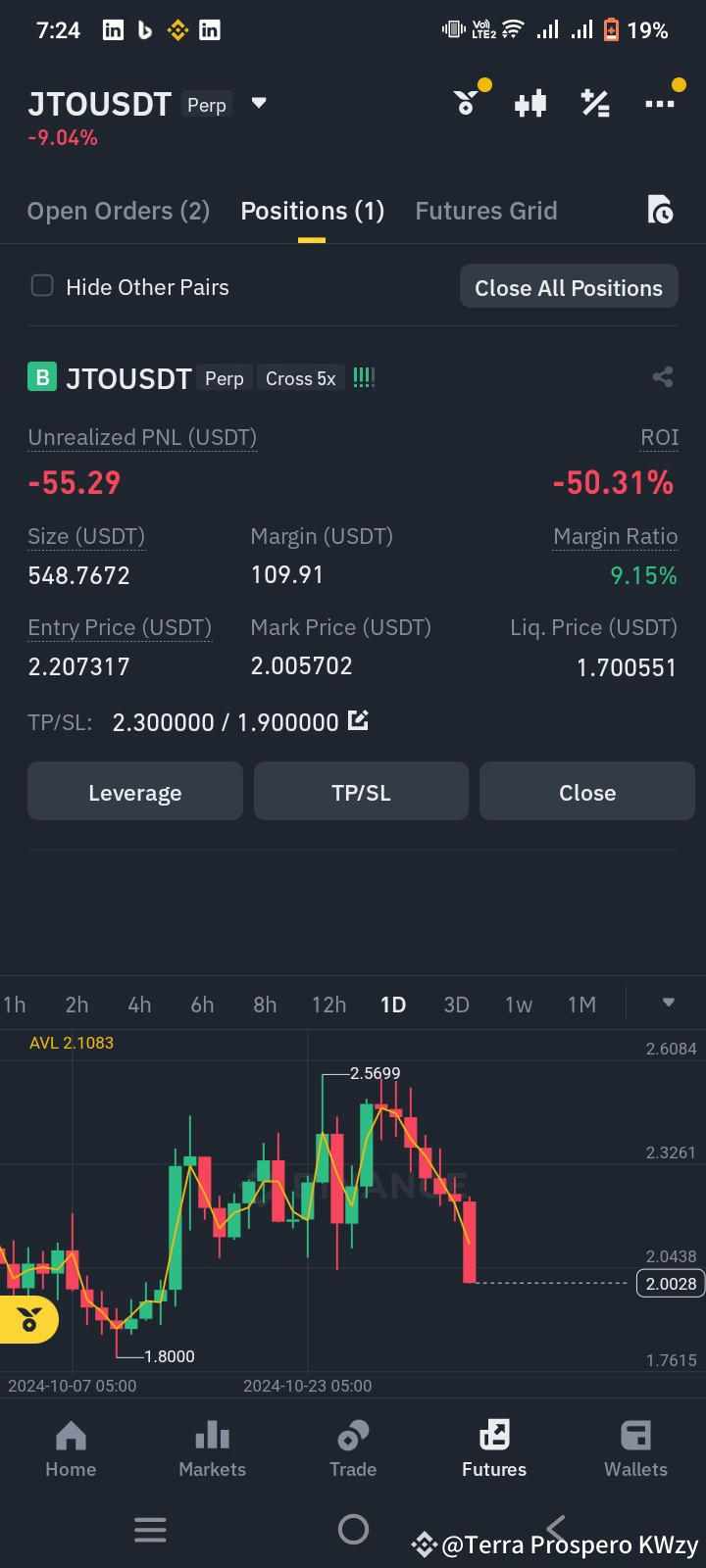Open the Trade section in bottom navigation
Screen dimensions: 706x1568
coord(353,1447)
